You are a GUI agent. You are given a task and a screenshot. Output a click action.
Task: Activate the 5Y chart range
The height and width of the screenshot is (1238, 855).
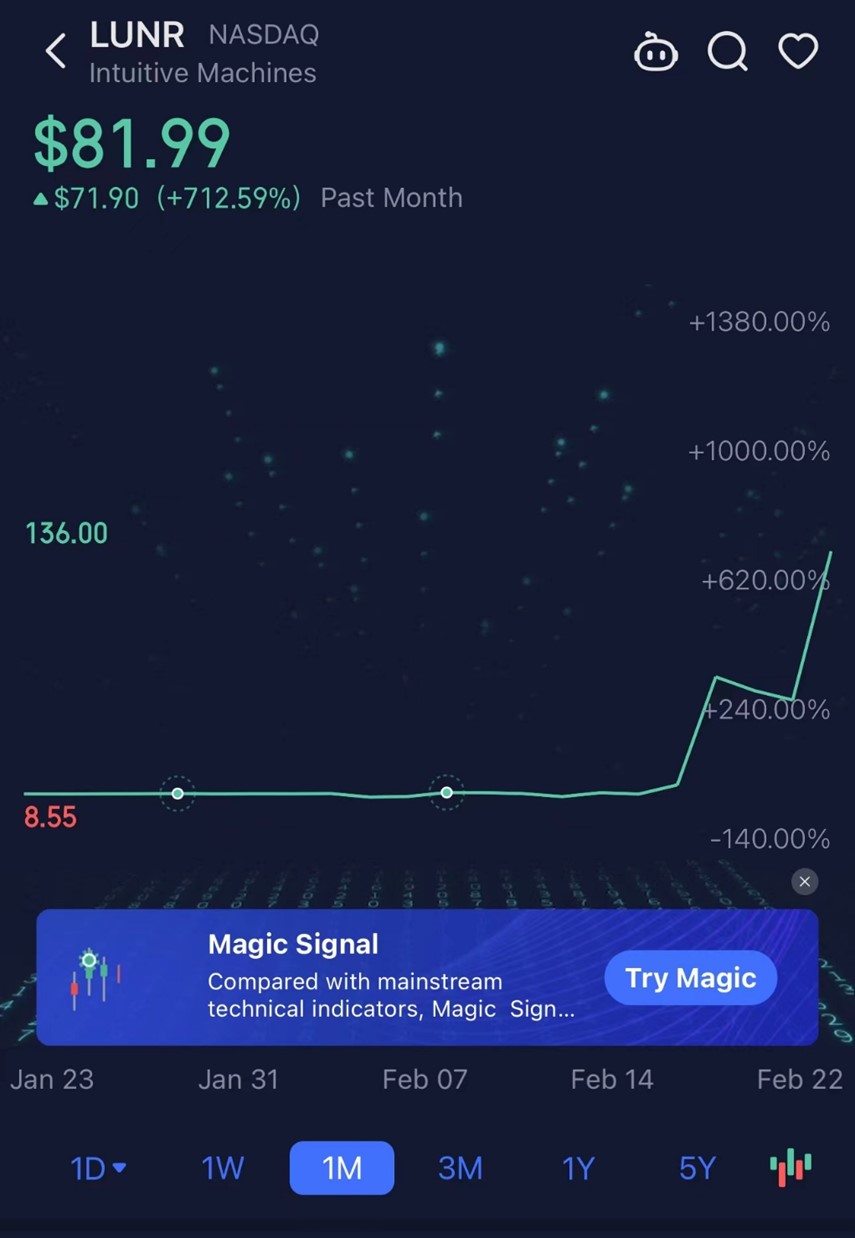[x=697, y=1167]
